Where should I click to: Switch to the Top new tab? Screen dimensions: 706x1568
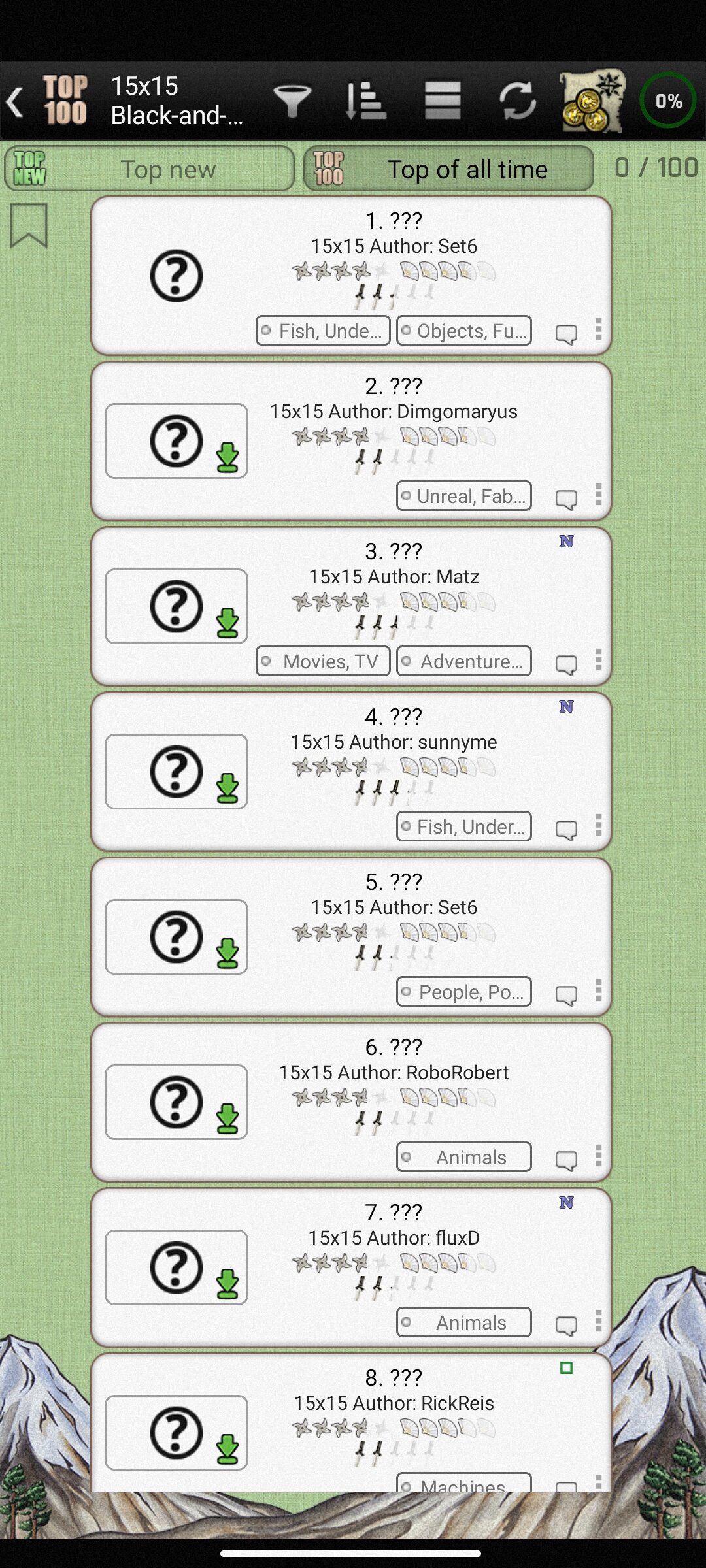150,169
